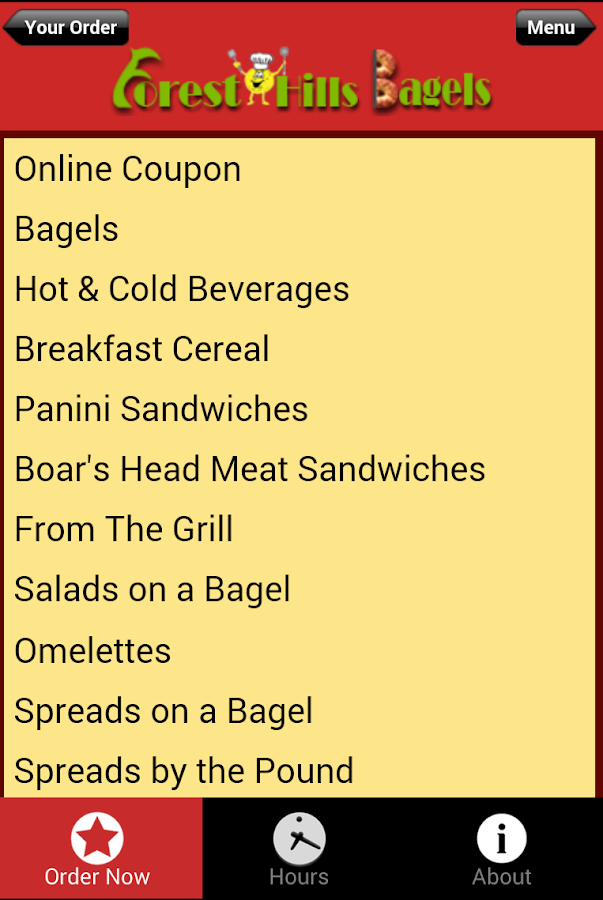
Task: Select the Omelettes category
Action: point(93,651)
